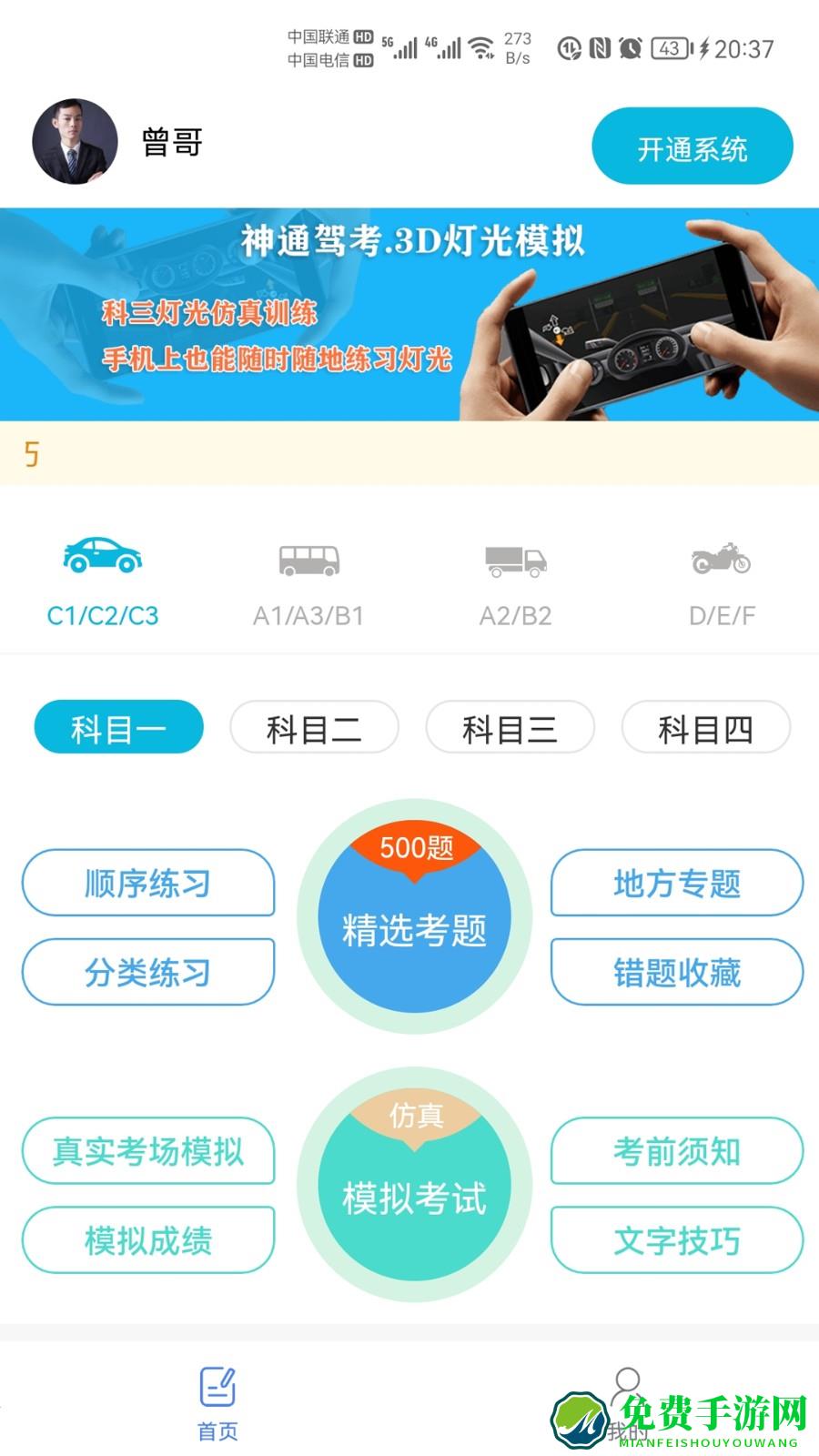This screenshot has width=819, height=1456.
Task: Open the 科目四 tab
Action: point(705,726)
